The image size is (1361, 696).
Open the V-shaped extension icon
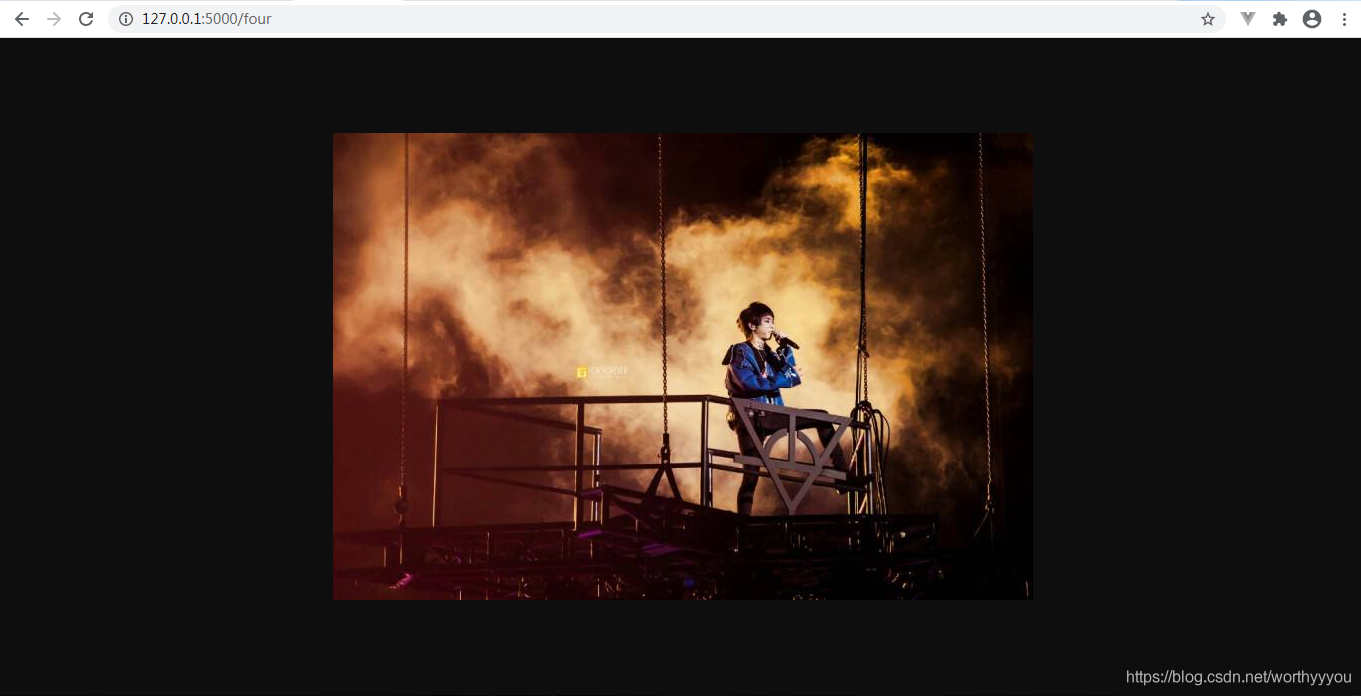click(1248, 19)
